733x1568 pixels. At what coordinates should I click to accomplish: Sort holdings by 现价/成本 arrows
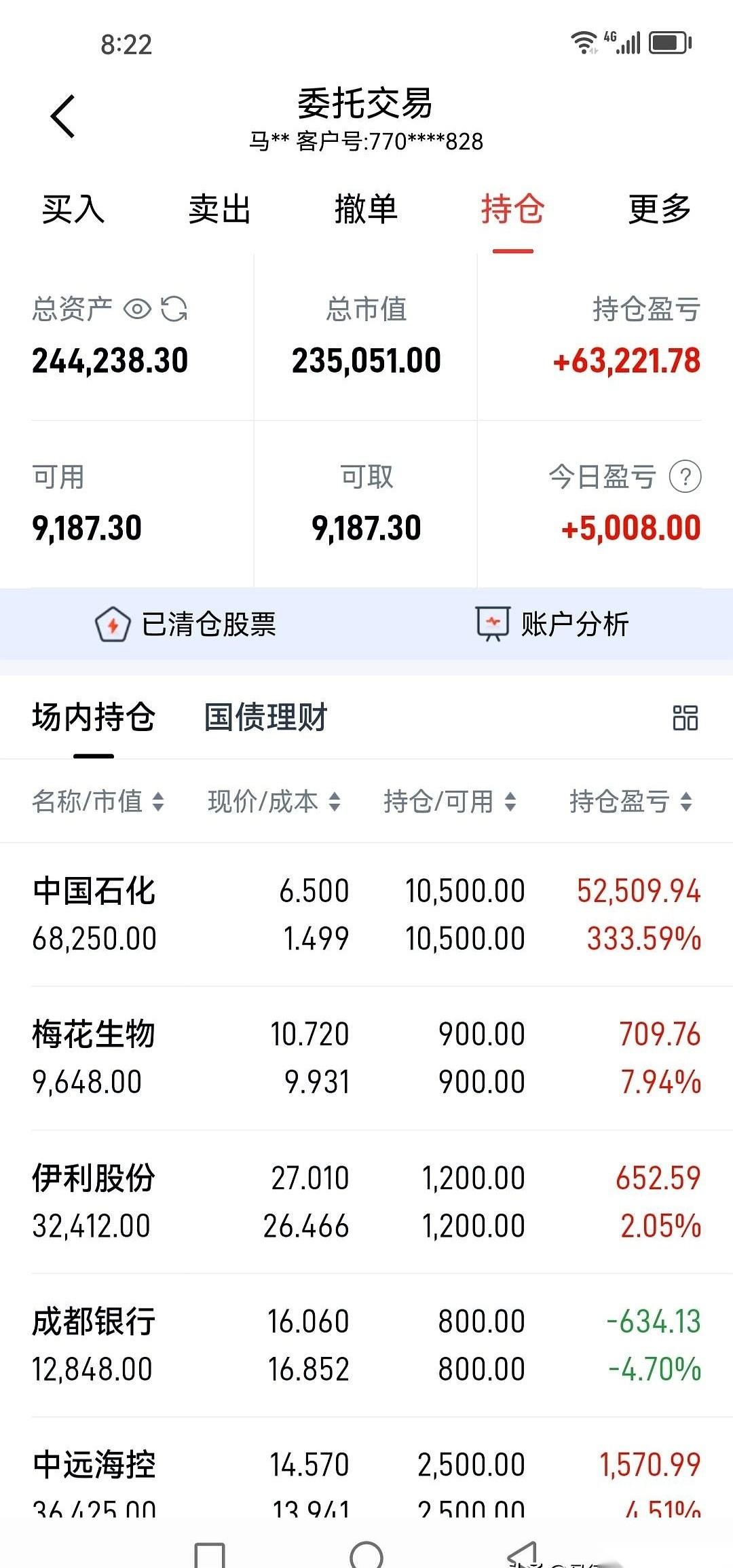335,802
